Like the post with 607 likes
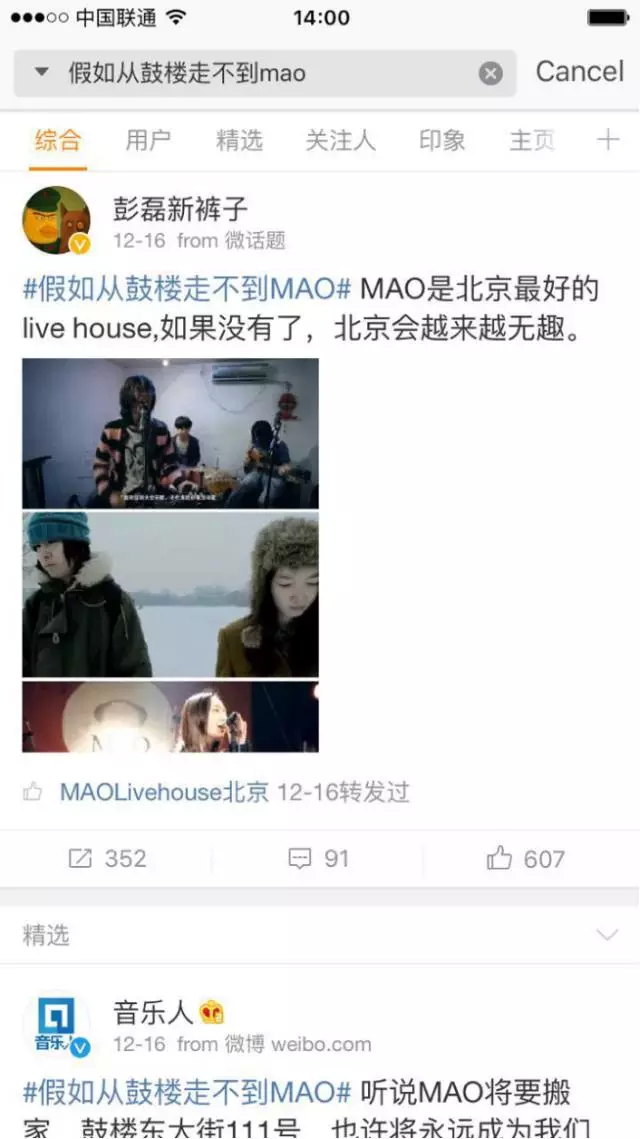The height and width of the screenshot is (1139, 640). point(526,858)
